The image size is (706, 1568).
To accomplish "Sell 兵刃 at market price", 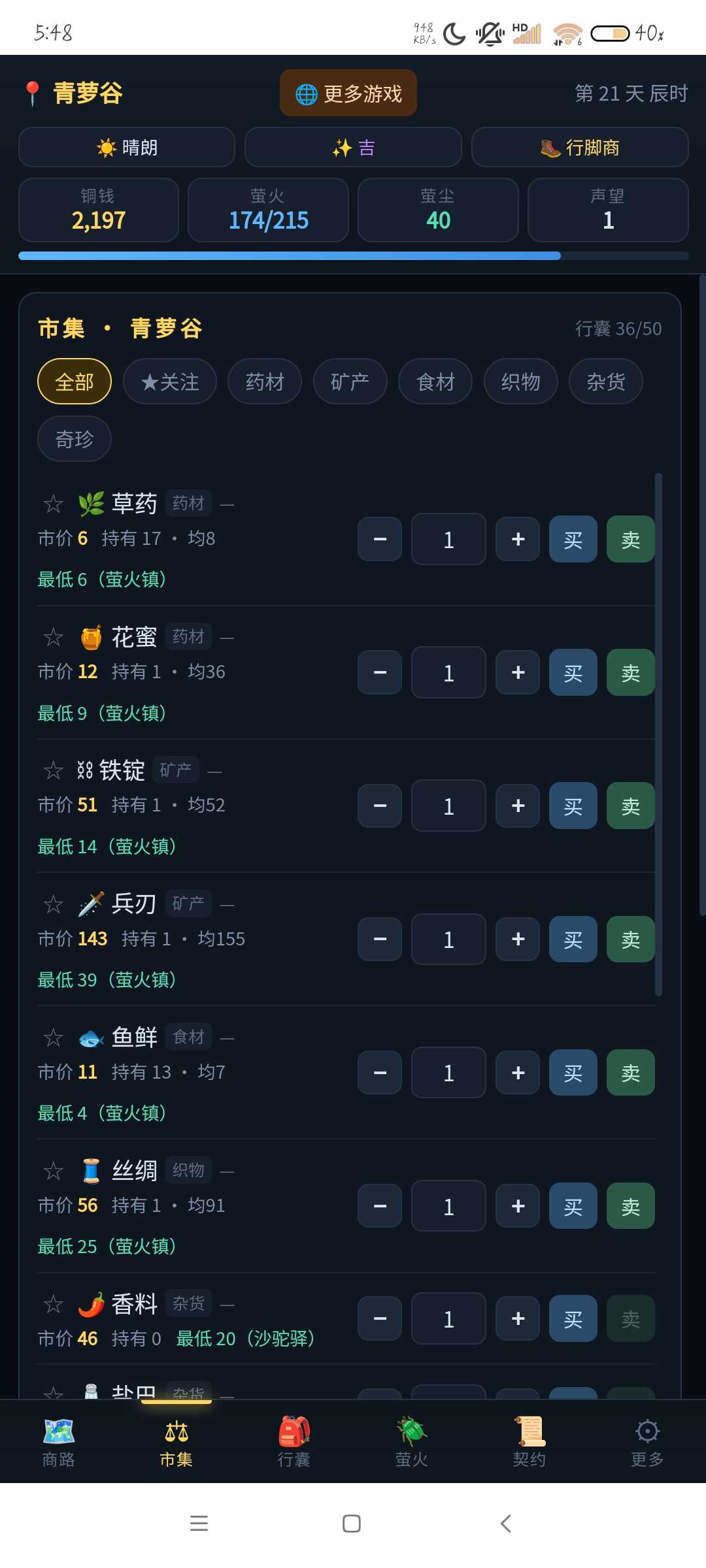I will coord(631,939).
